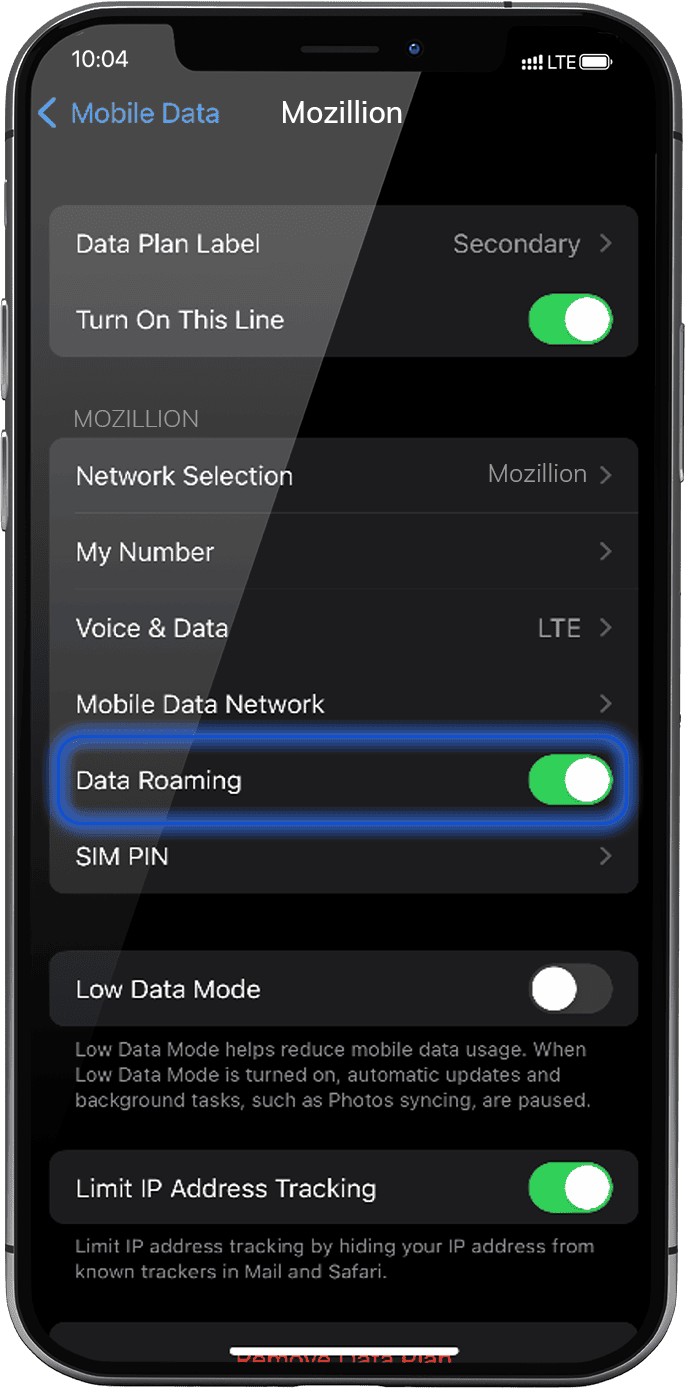Go back to Mobile Data
Viewport: 685px width, 1388px height.
(128, 113)
